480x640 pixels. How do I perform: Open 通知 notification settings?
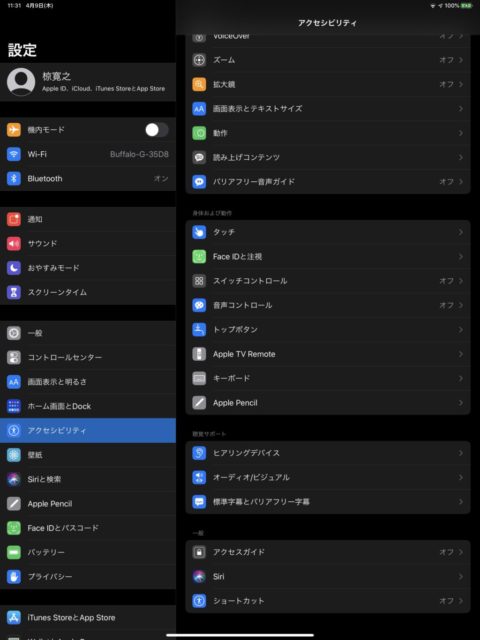(88, 219)
